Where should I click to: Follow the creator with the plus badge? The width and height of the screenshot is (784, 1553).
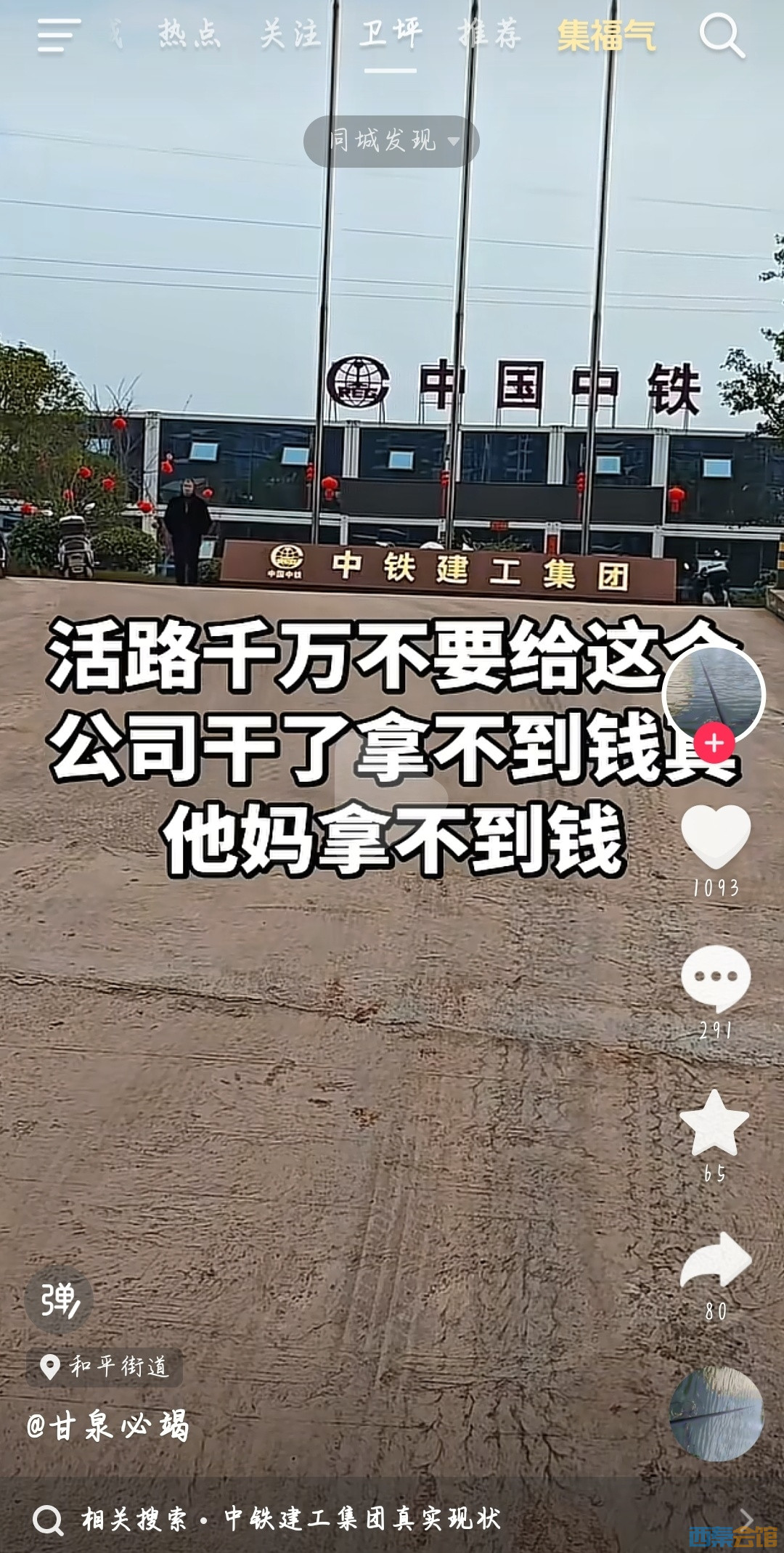click(x=714, y=743)
